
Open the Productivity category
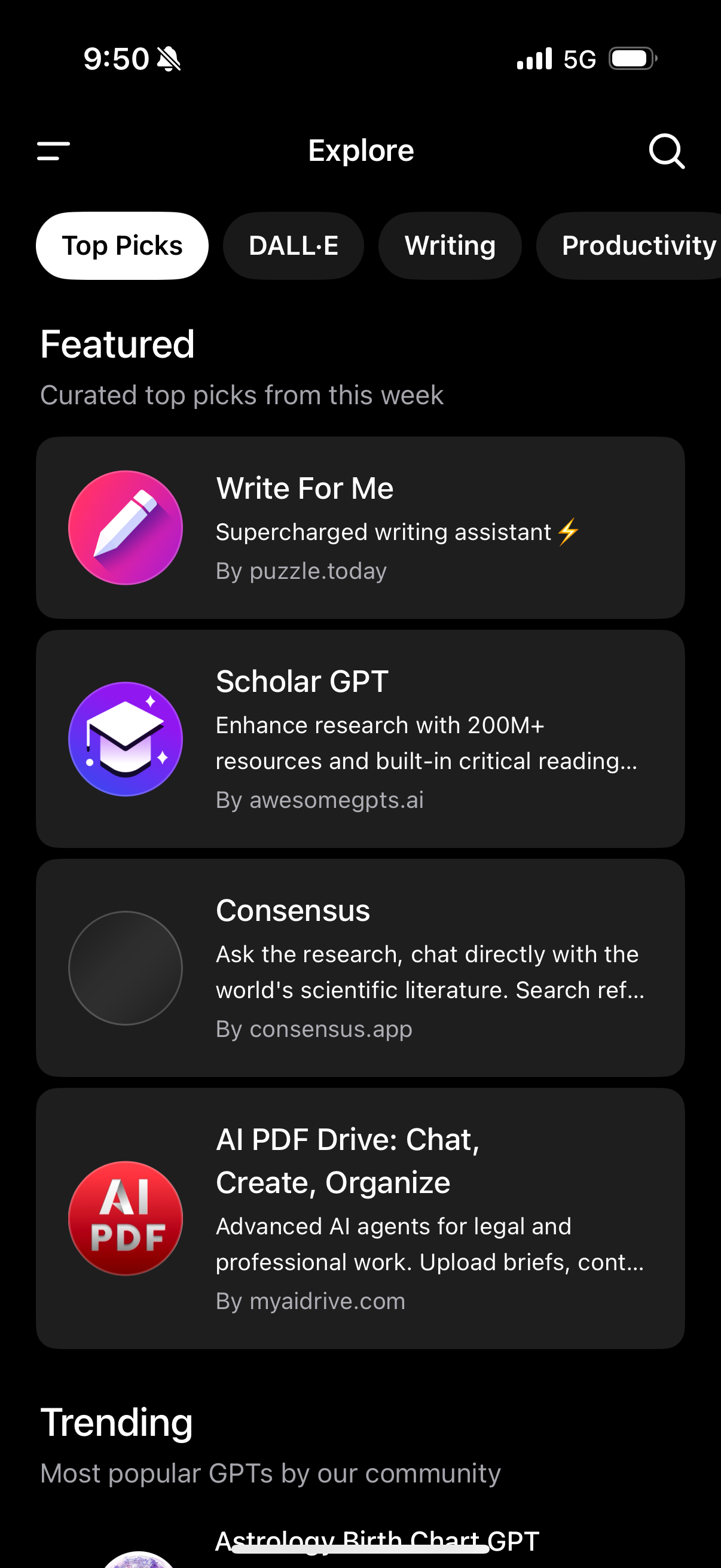[638, 245]
